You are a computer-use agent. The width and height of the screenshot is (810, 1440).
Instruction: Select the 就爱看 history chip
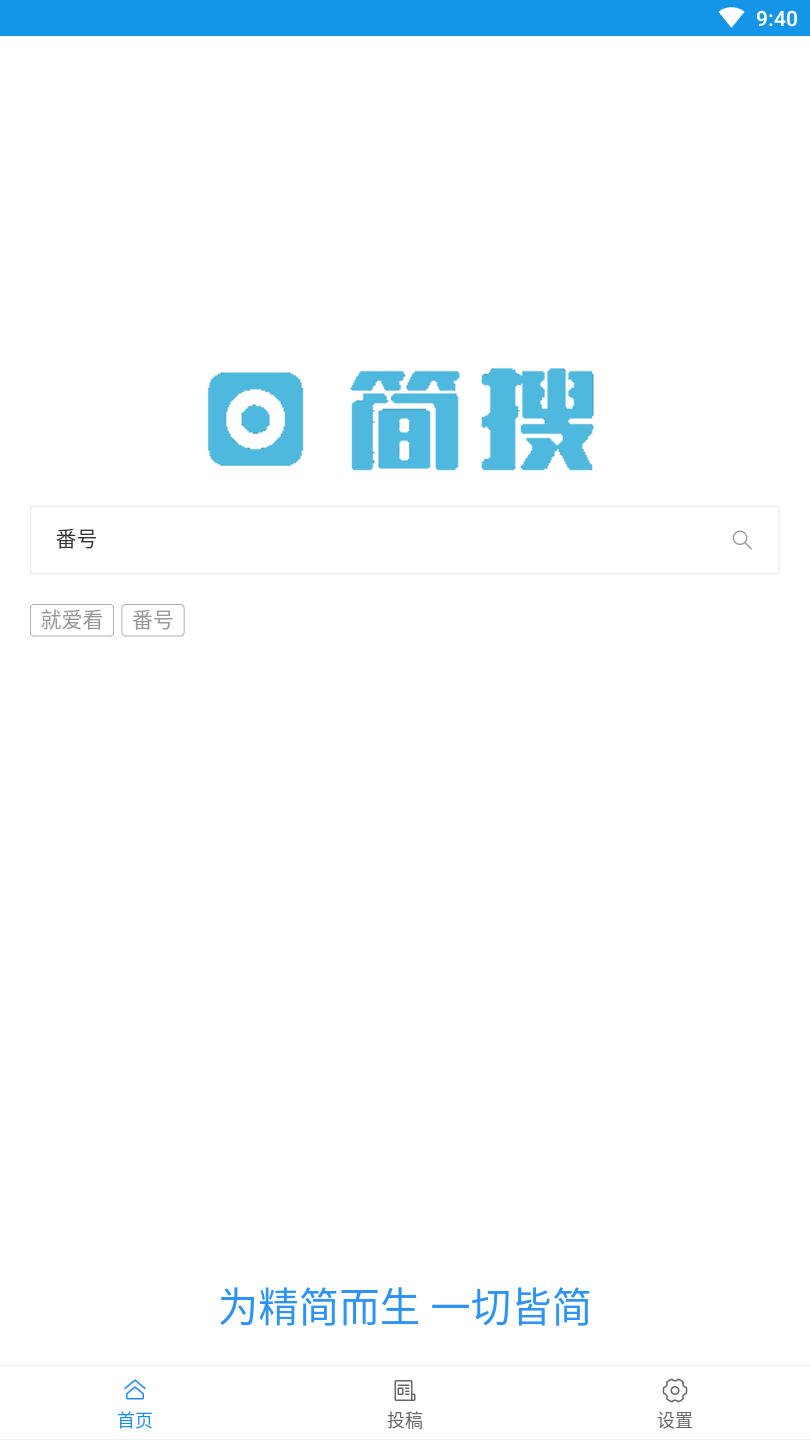[x=72, y=620]
